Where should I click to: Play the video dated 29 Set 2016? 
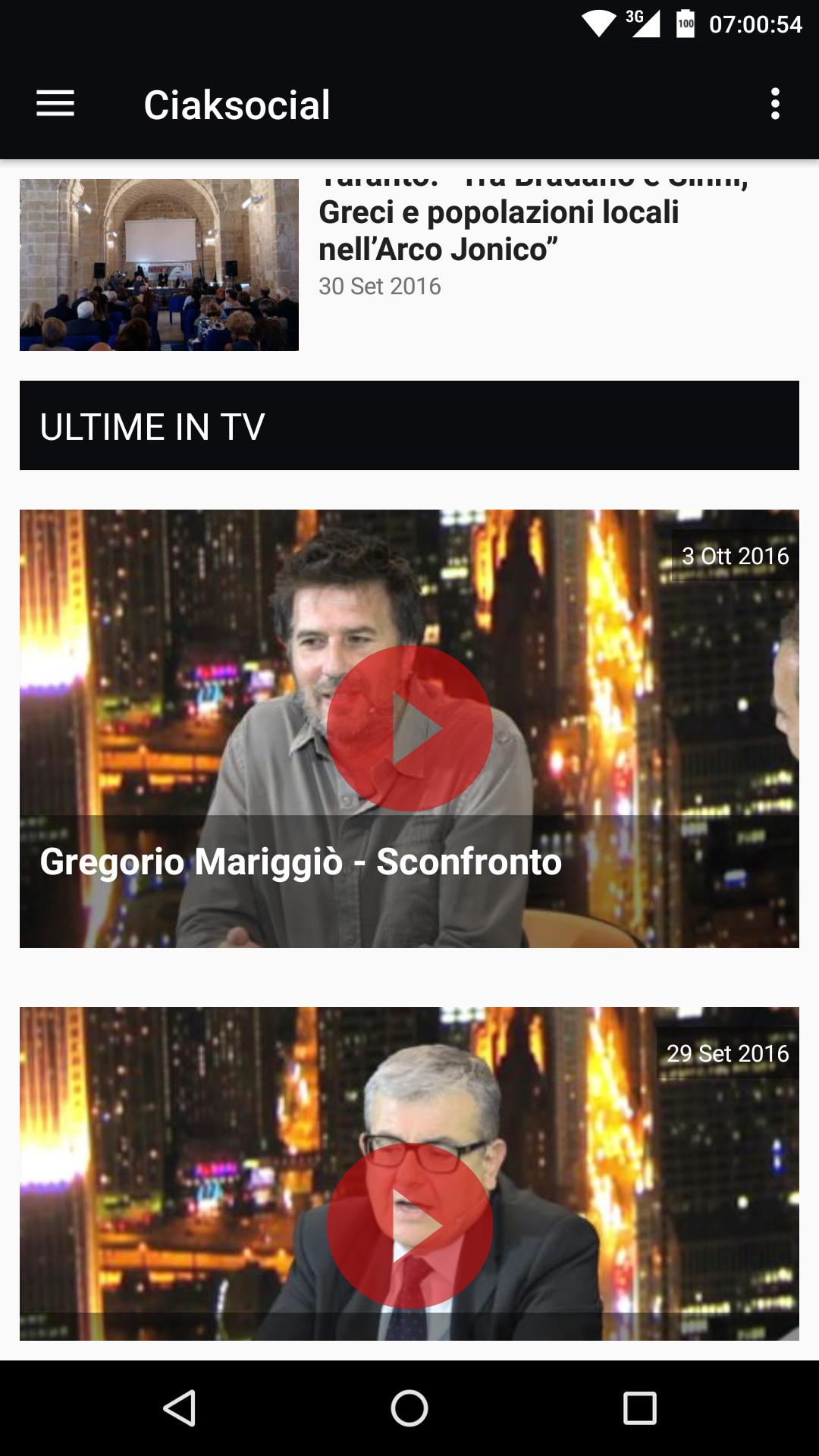(409, 1224)
